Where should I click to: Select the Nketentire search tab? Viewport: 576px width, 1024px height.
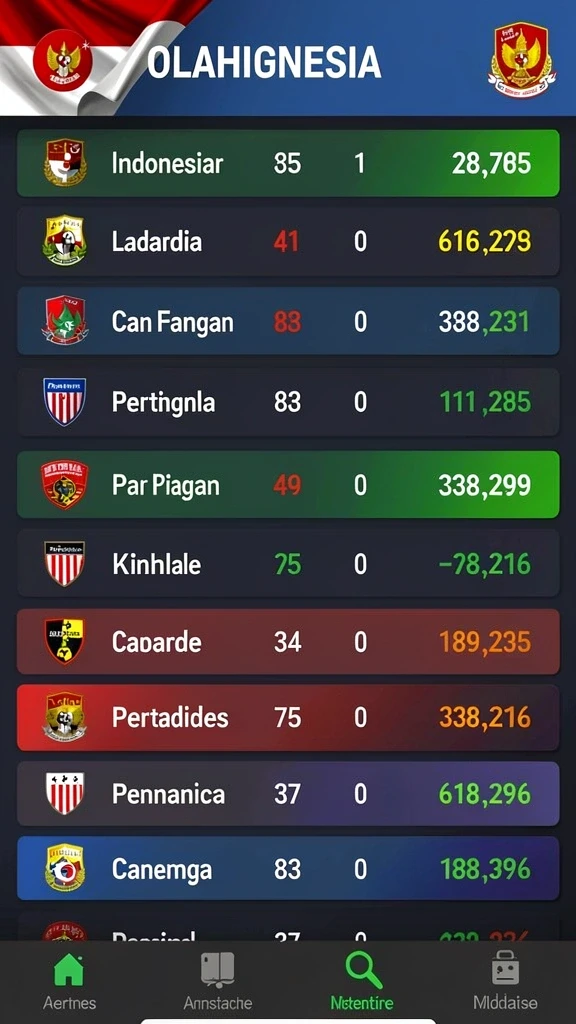click(x=362, y=982)
